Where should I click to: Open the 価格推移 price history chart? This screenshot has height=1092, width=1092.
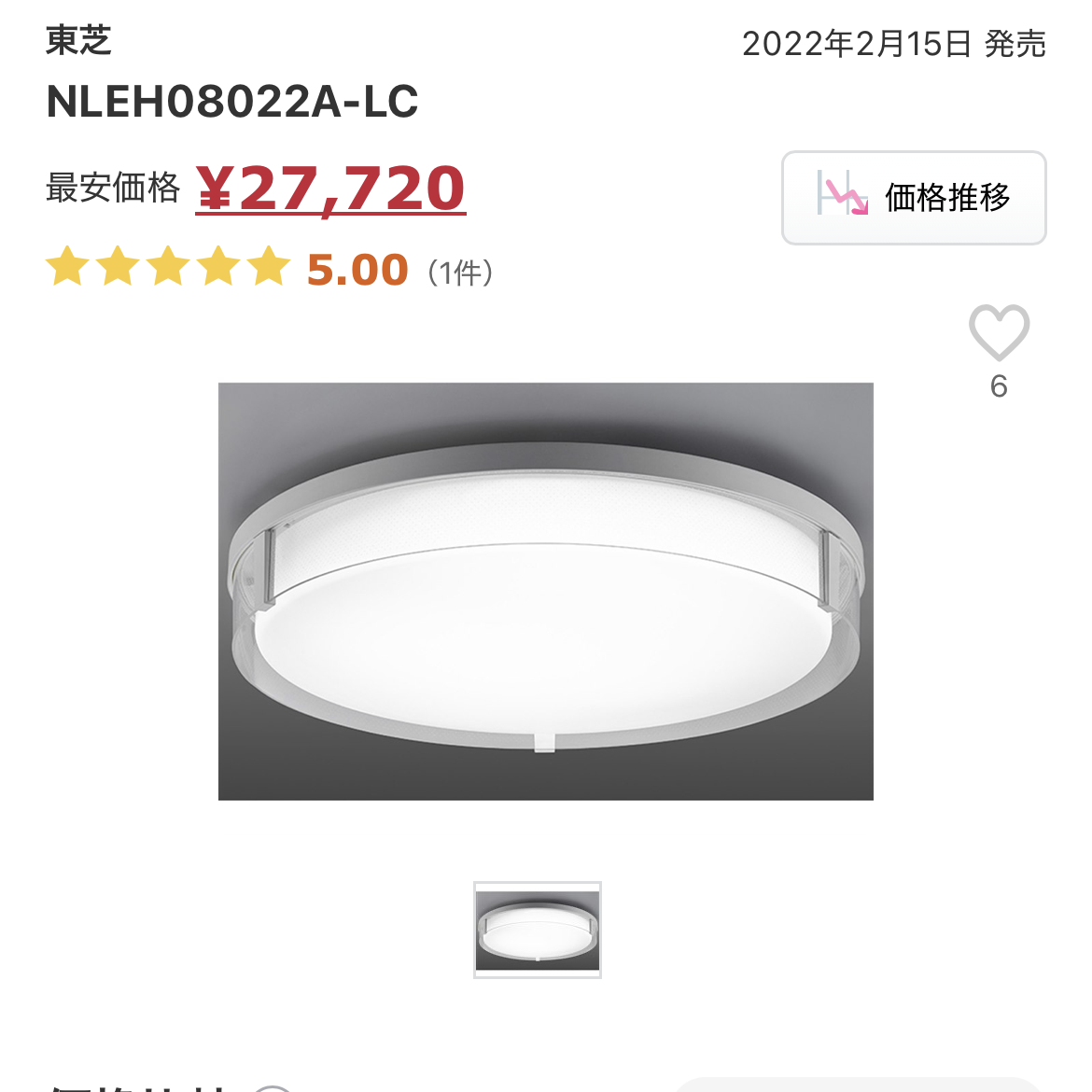[913, 198]
